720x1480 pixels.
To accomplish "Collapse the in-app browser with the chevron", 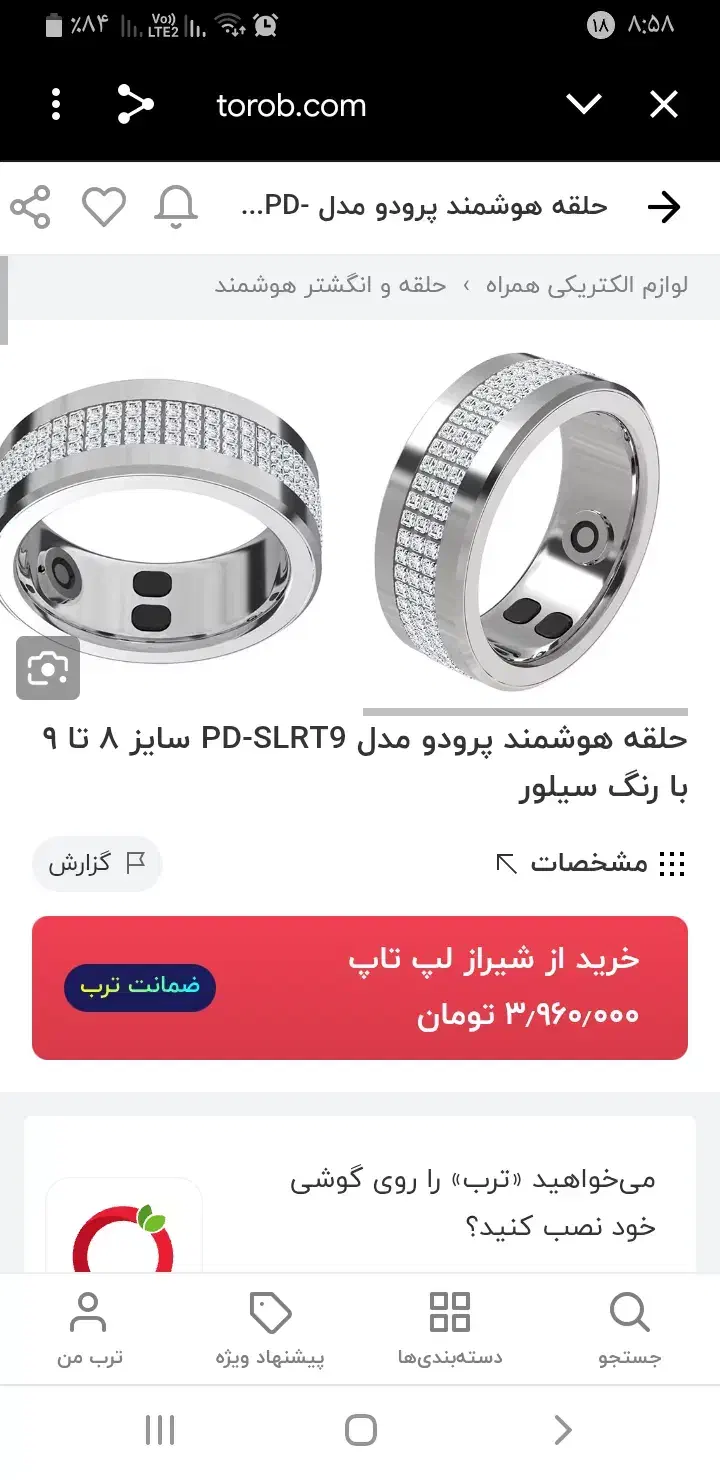I will point(584,105).
